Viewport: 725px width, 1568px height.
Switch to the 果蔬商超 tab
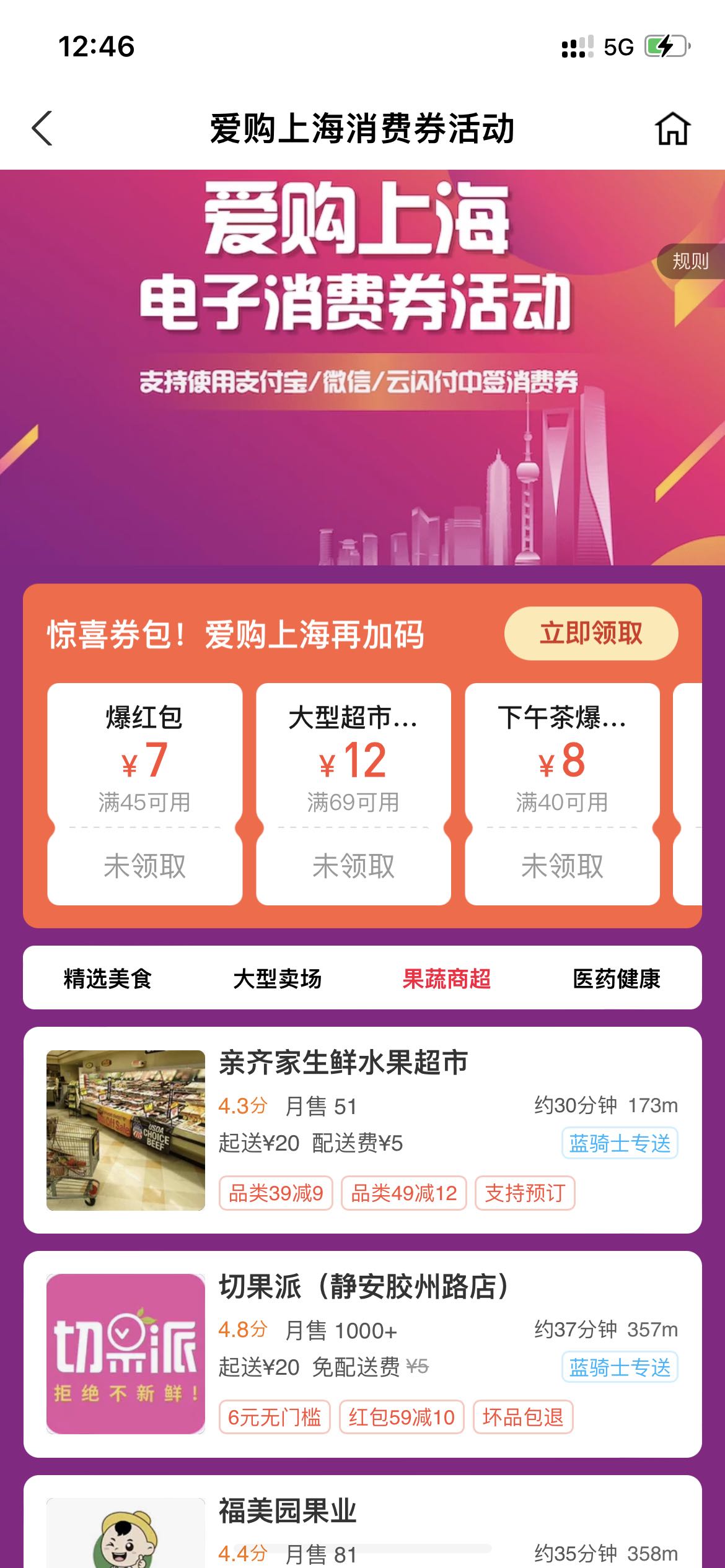[447, 978]
